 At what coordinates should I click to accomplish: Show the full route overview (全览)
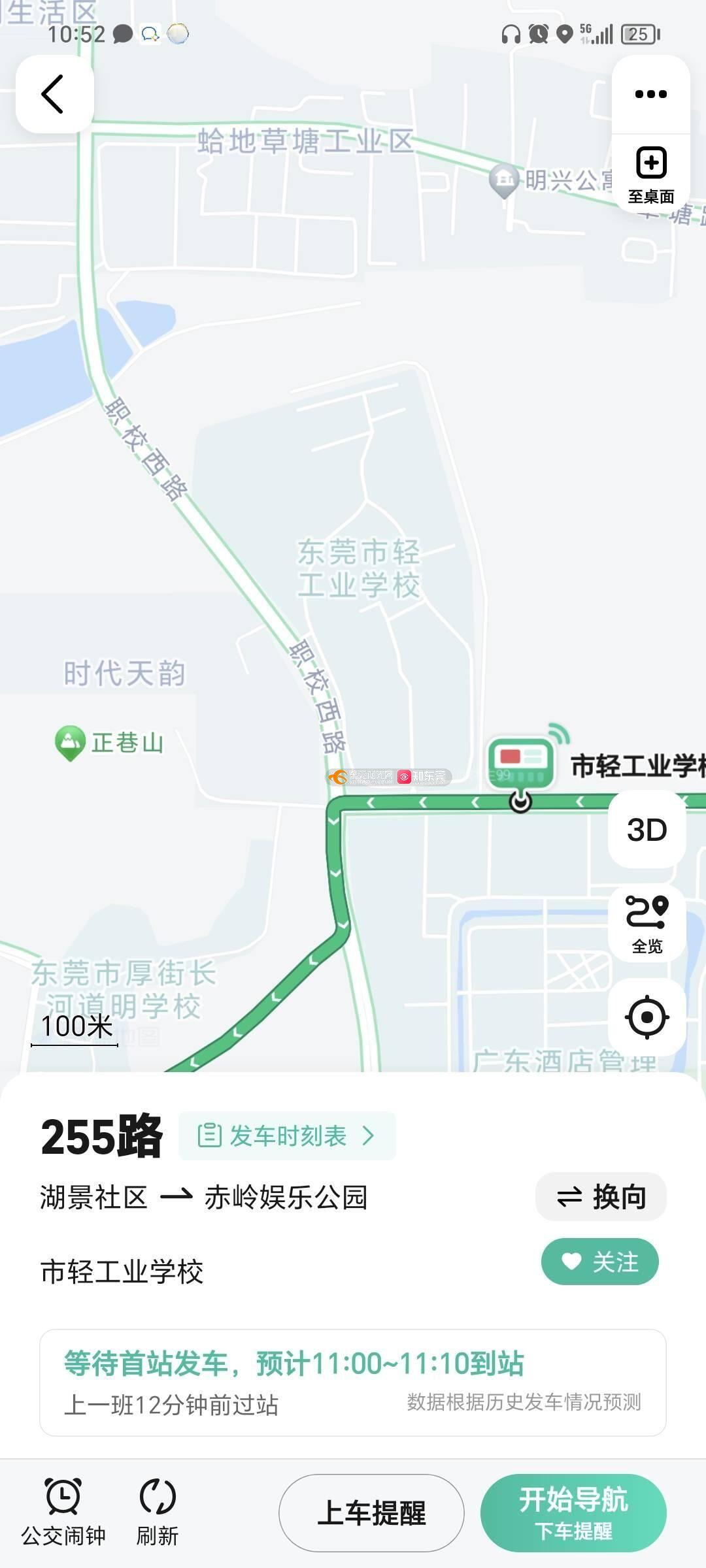click(647, 924)
